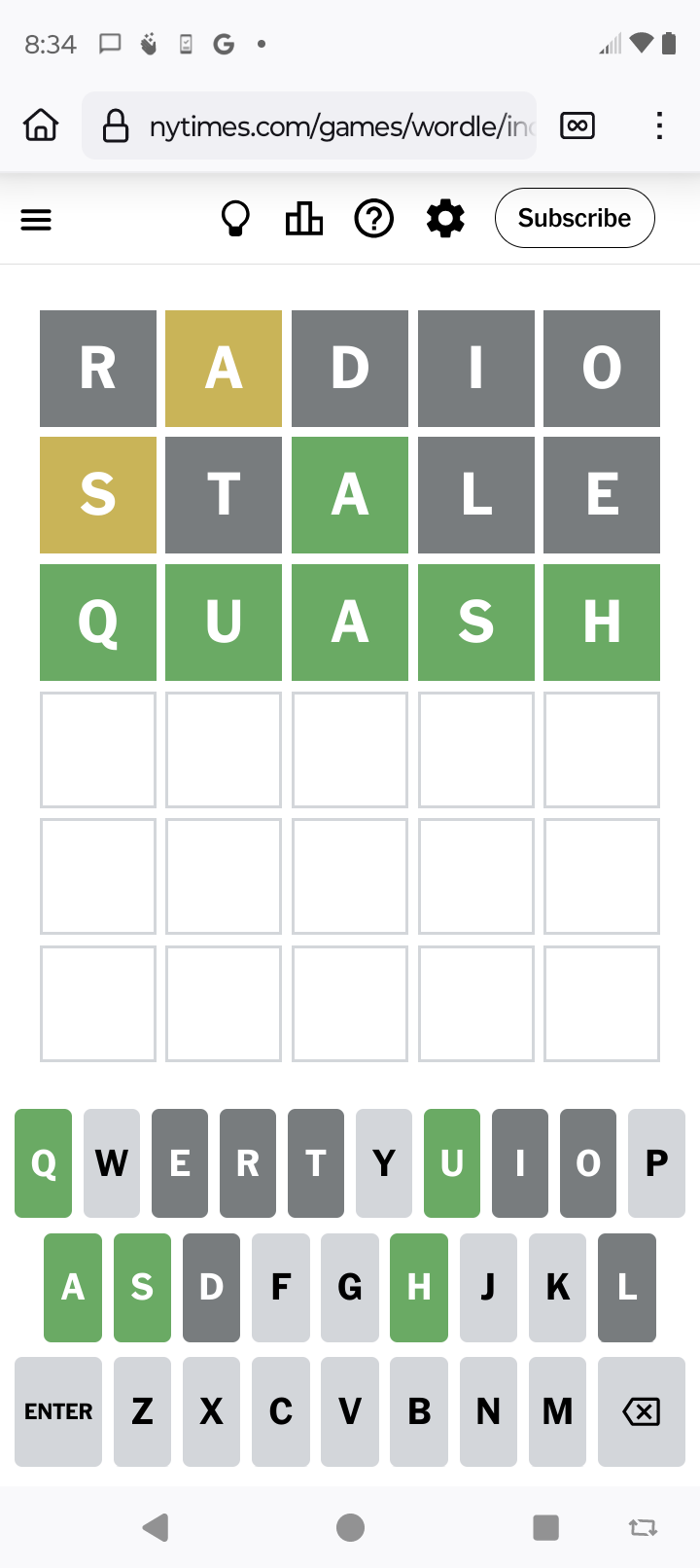Tap the Subscribe button
Viewport: 700px width, 1568px height.
pyautogui.click(x=574, y=218)
